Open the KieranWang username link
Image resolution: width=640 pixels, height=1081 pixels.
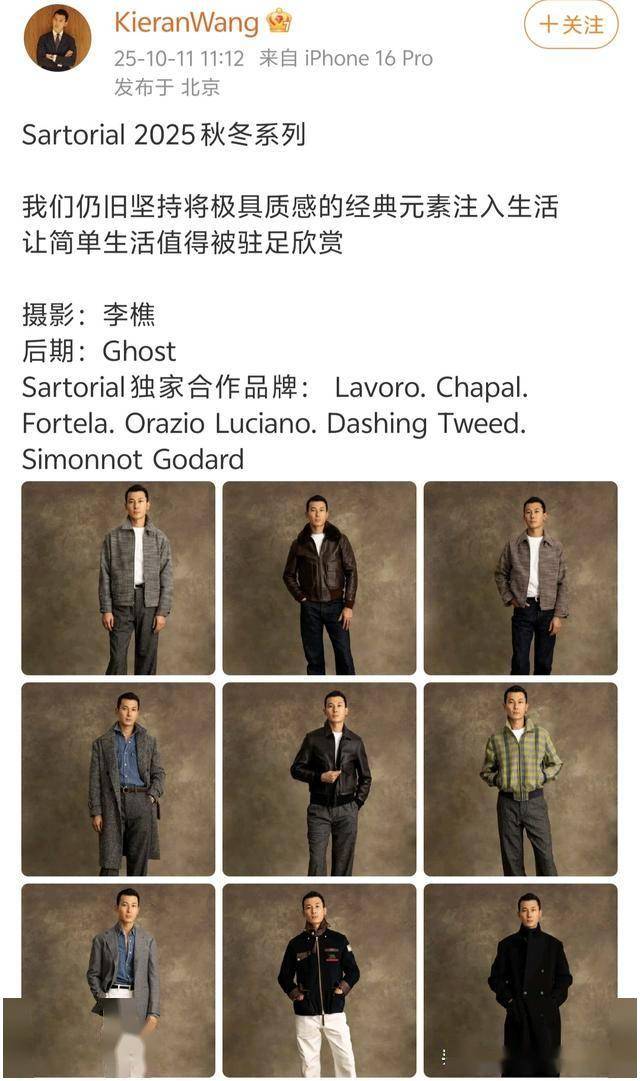tap(186, 22)
